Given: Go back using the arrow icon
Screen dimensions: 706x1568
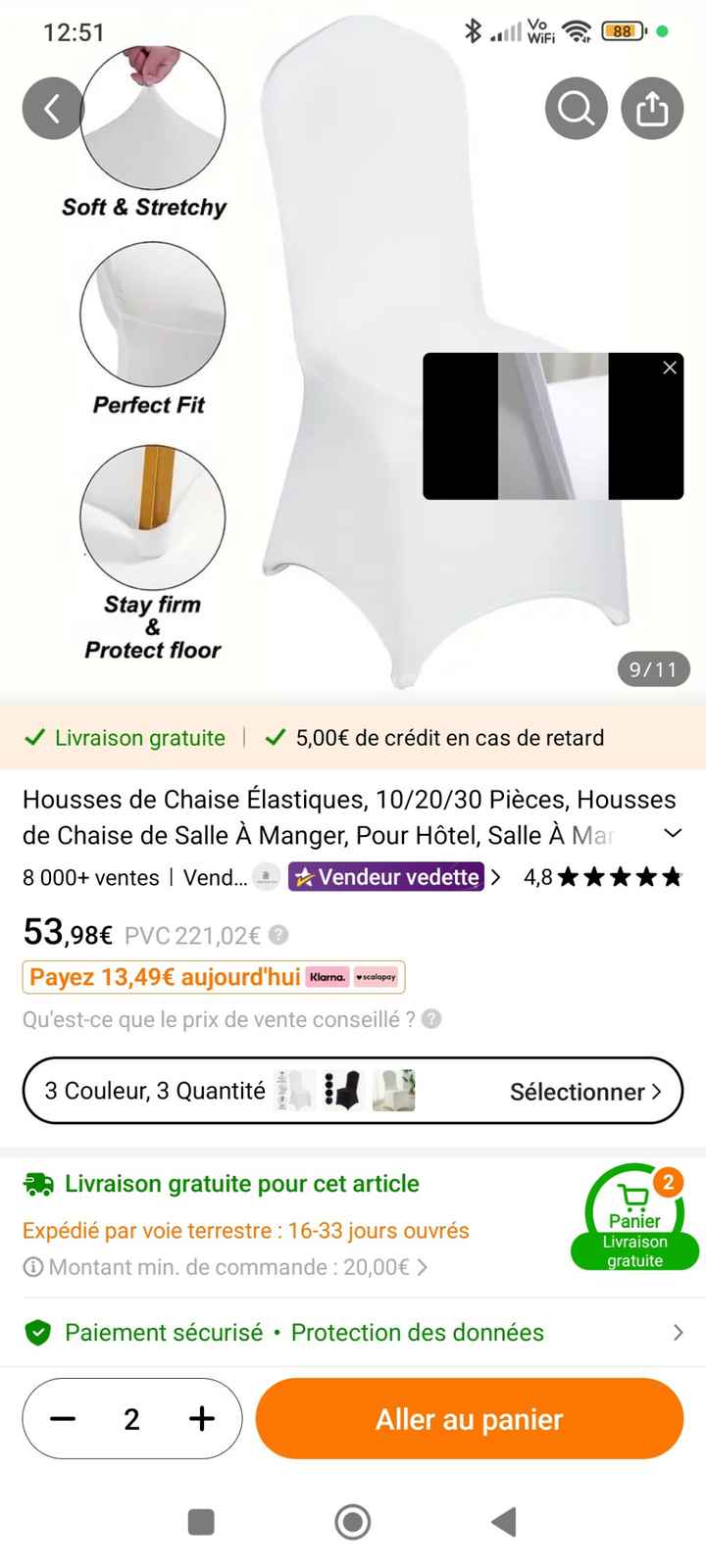Looking at the screenshot, I should pyautogui.click(x=52, y=108).
